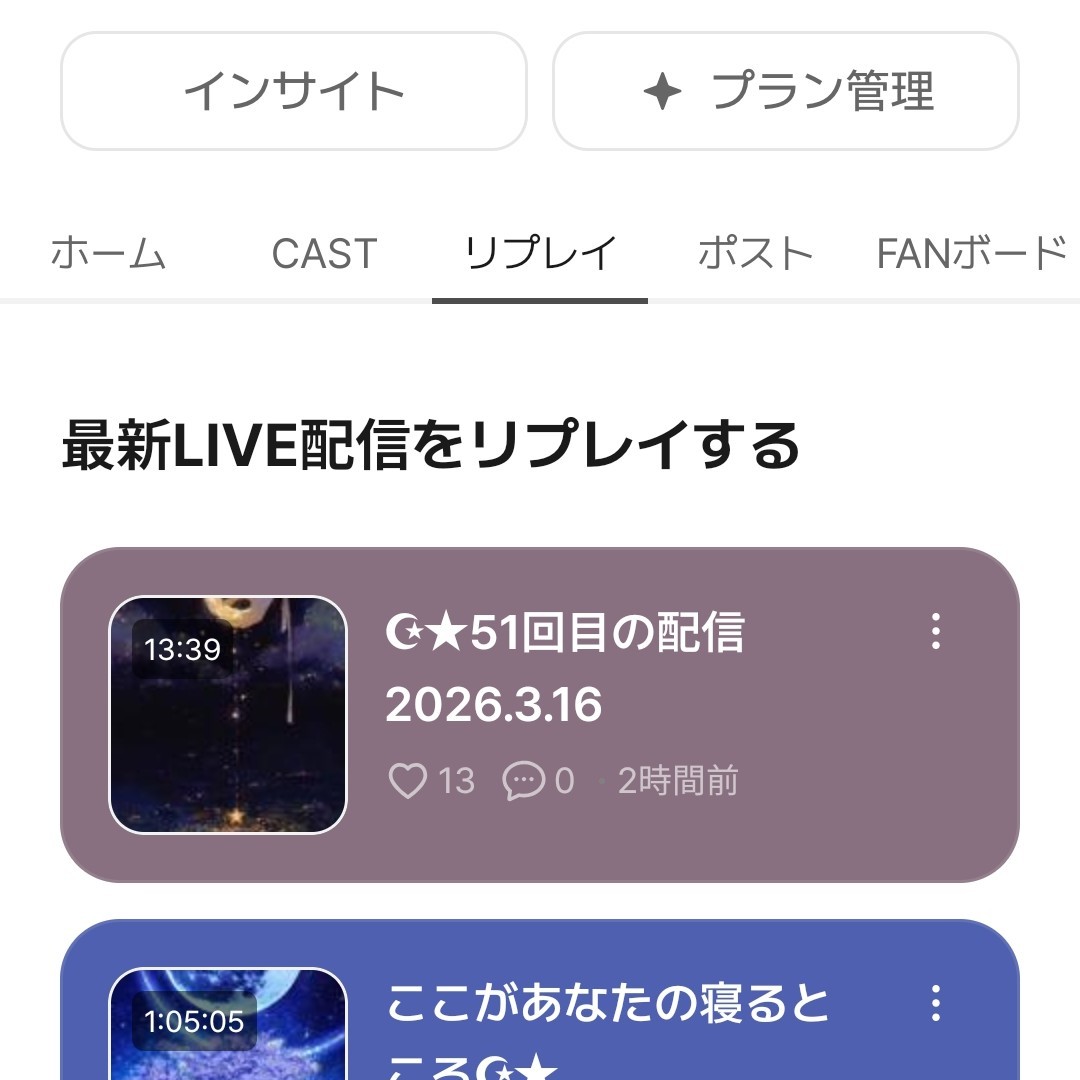
Task: View comments on 51回目の配信 replay
Action: (524, 781)
